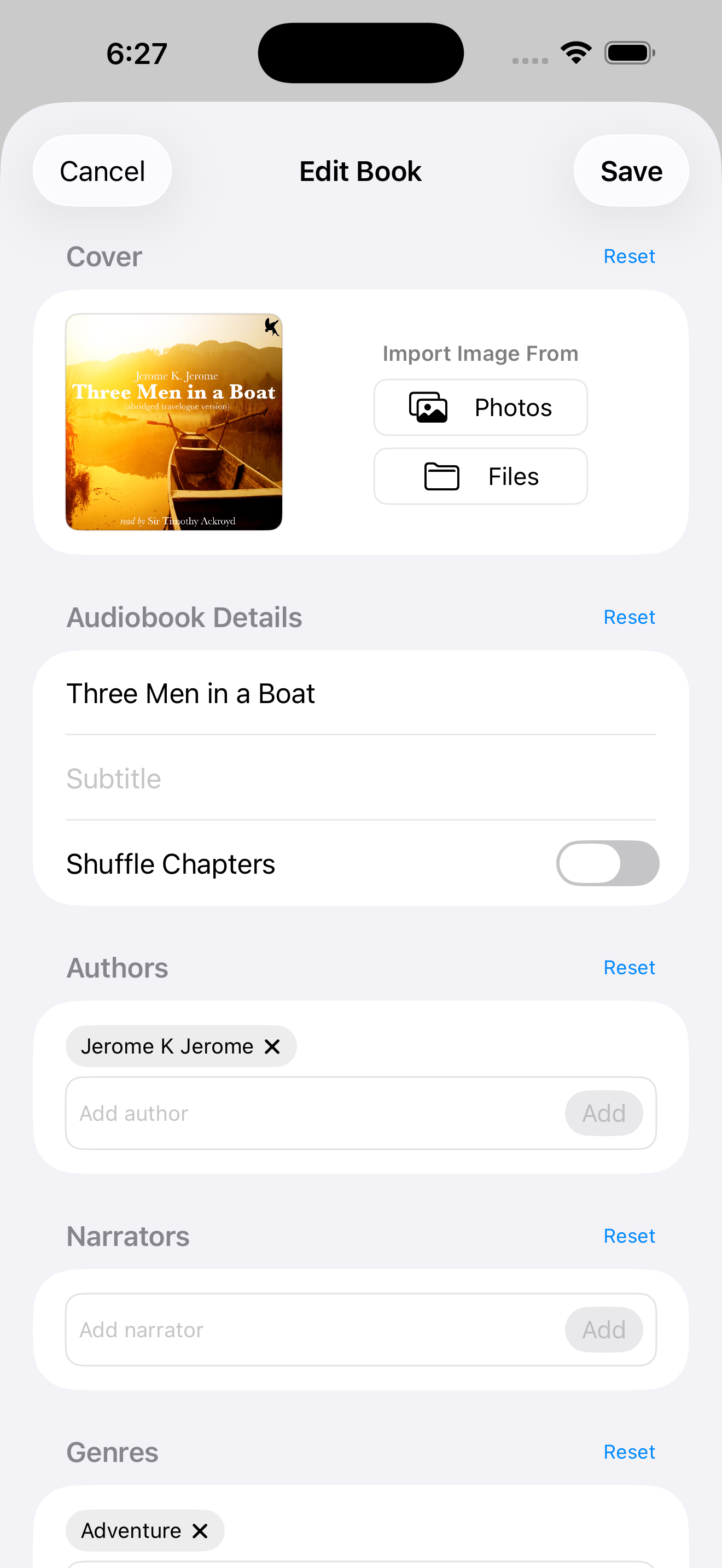The width and height of the screenshot is (722, 1568).
Task: Remove author Jerome K Jerome
Action: click(272, 1046)
